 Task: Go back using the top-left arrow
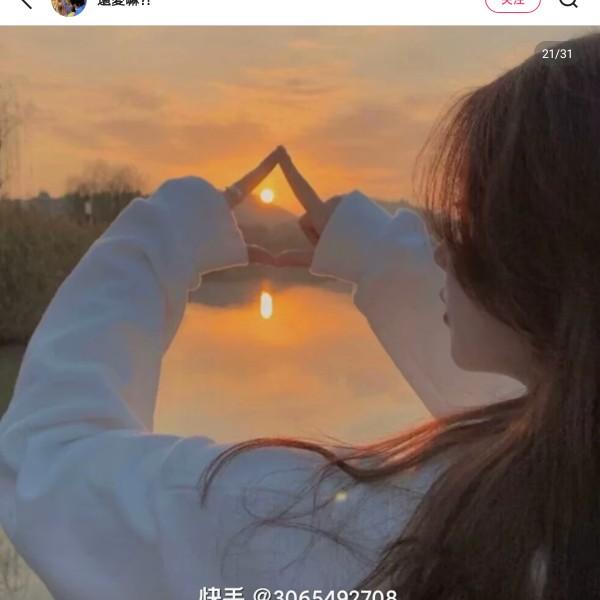click(x=25, y=3)
